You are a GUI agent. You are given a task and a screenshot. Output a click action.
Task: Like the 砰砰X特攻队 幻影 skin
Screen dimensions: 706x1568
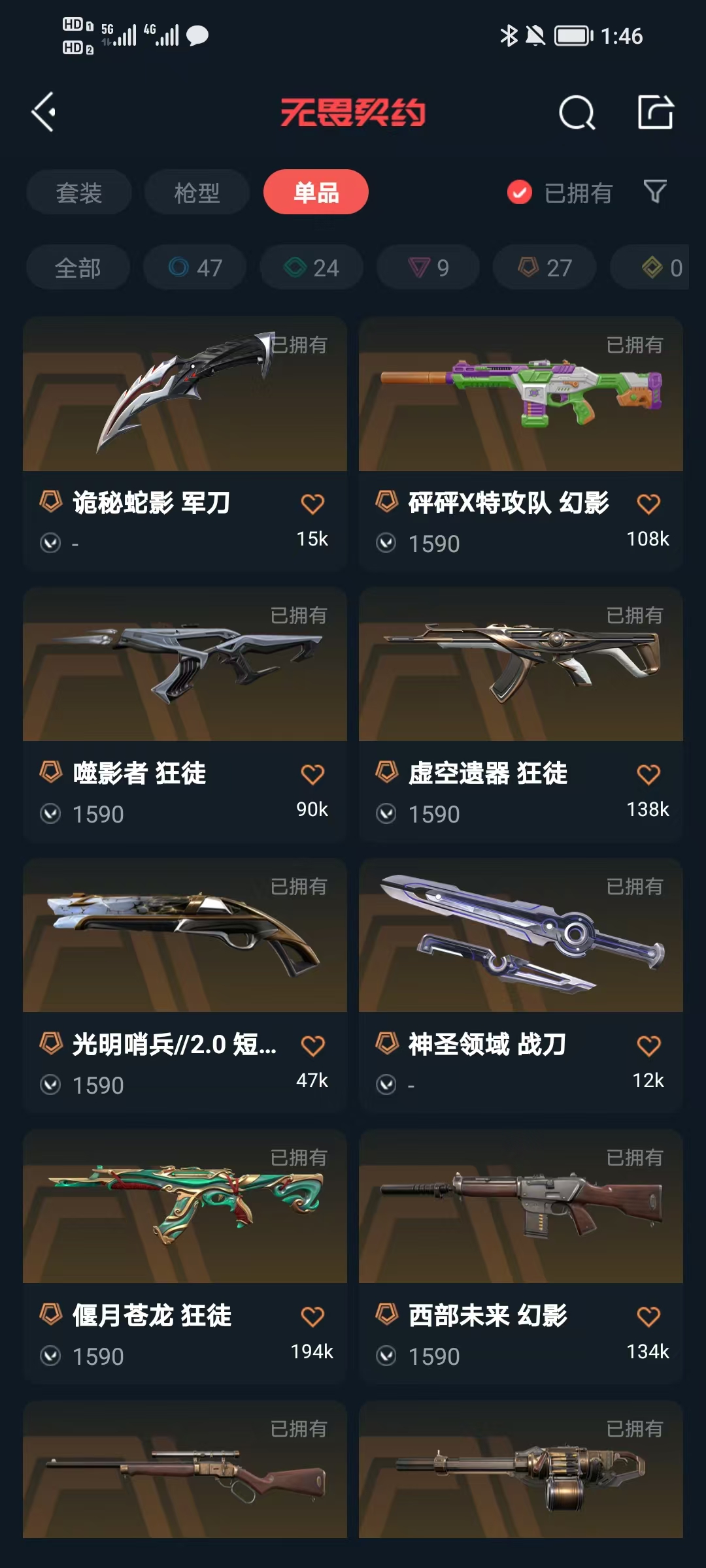click(x=648, y=504)
